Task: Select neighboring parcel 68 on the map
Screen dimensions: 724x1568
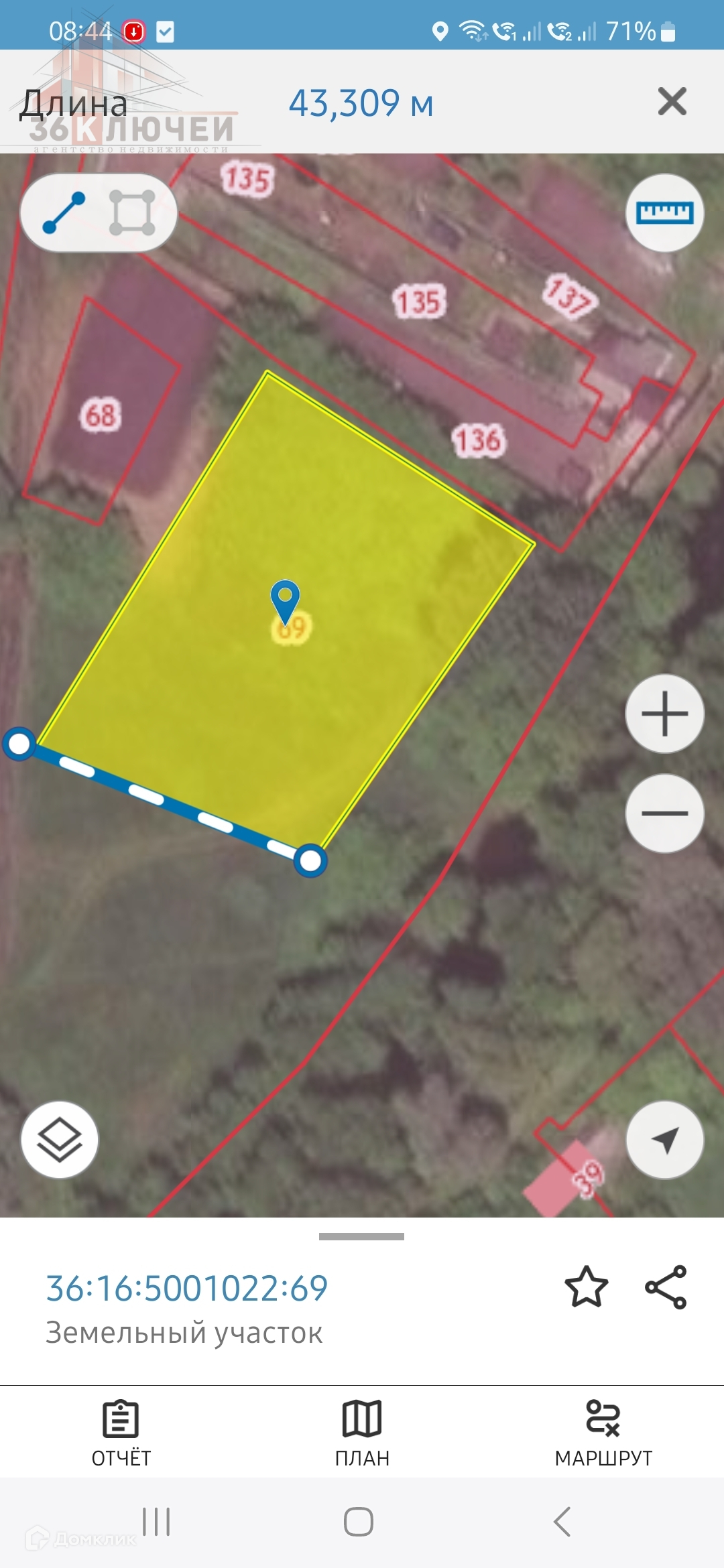Action: pyautogui.click(x=101, y=415)
